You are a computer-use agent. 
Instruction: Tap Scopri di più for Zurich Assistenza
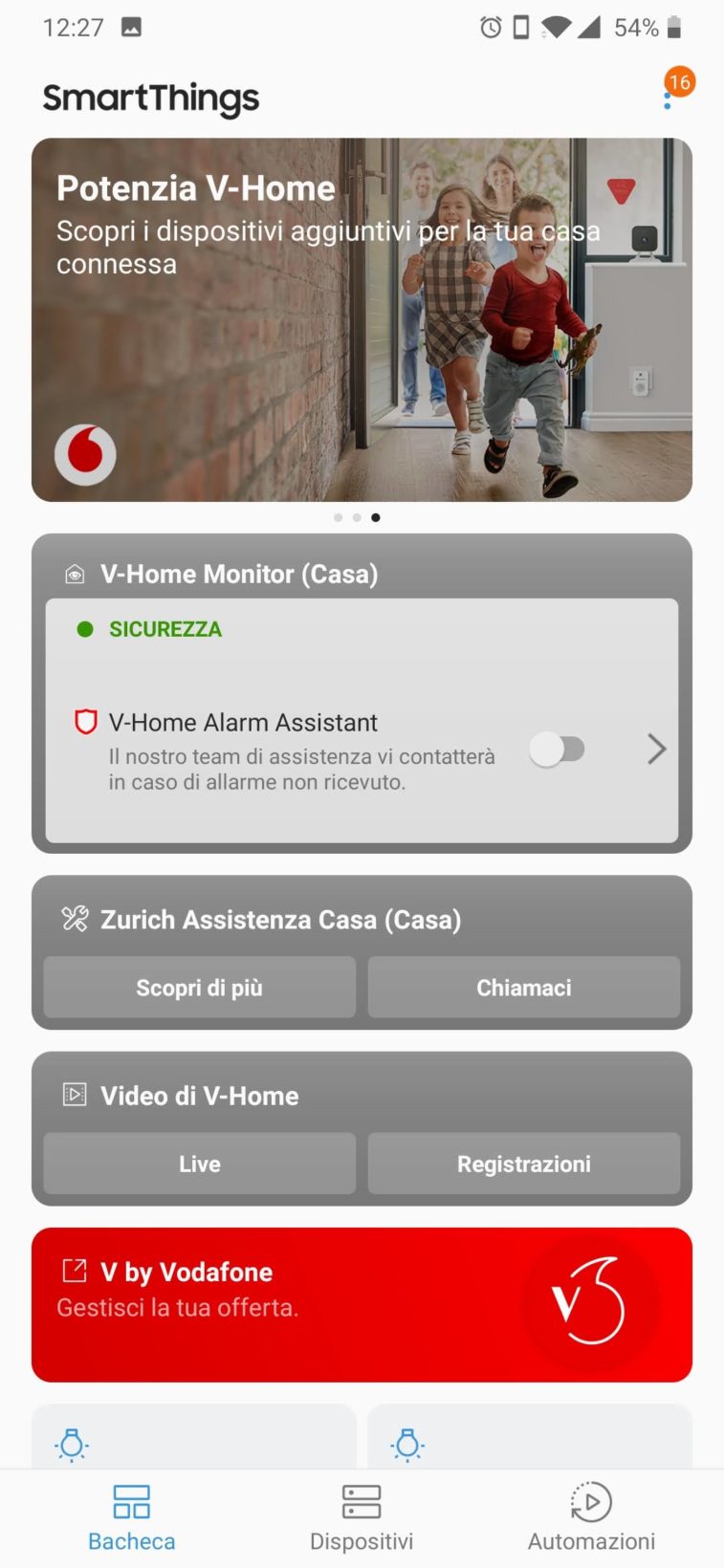pyautogui.click(x=199, y=988)
